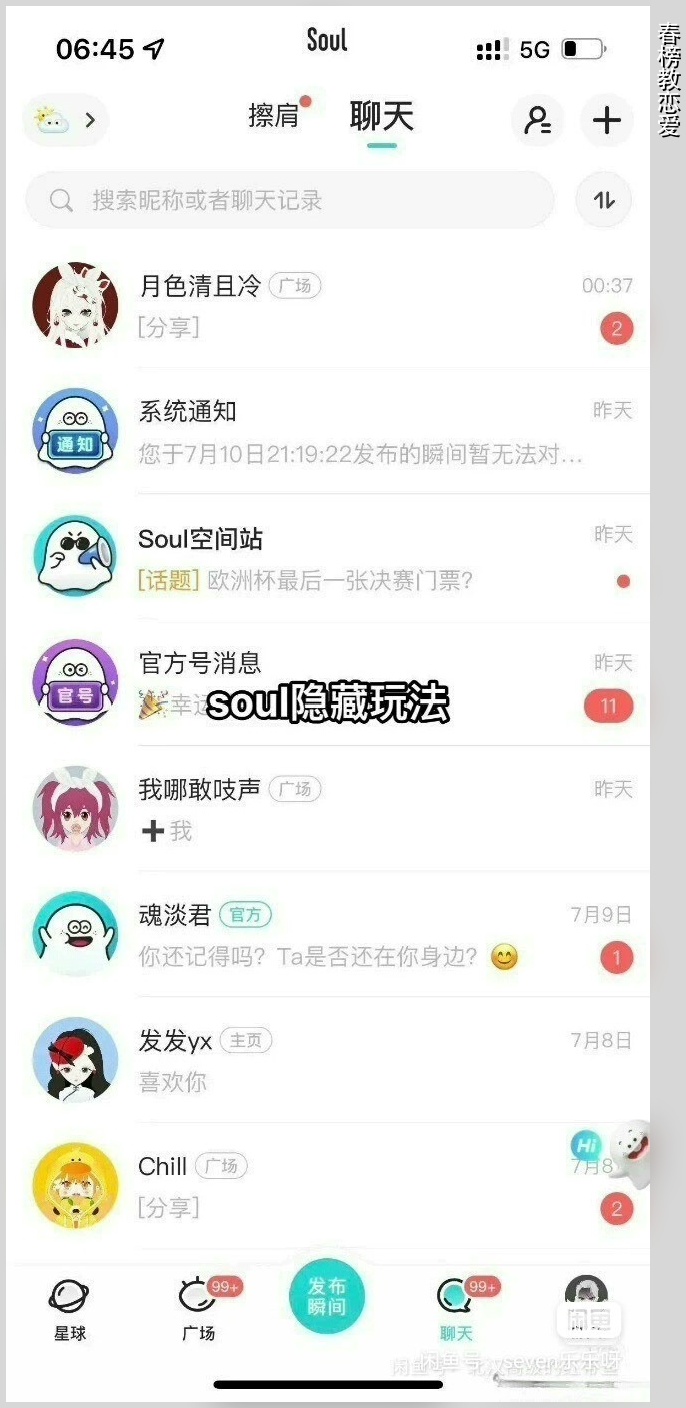The width and height of the screenshot is (686, 1408).
Task: Tap the sort arrows icon
Action: pos(604,200)
